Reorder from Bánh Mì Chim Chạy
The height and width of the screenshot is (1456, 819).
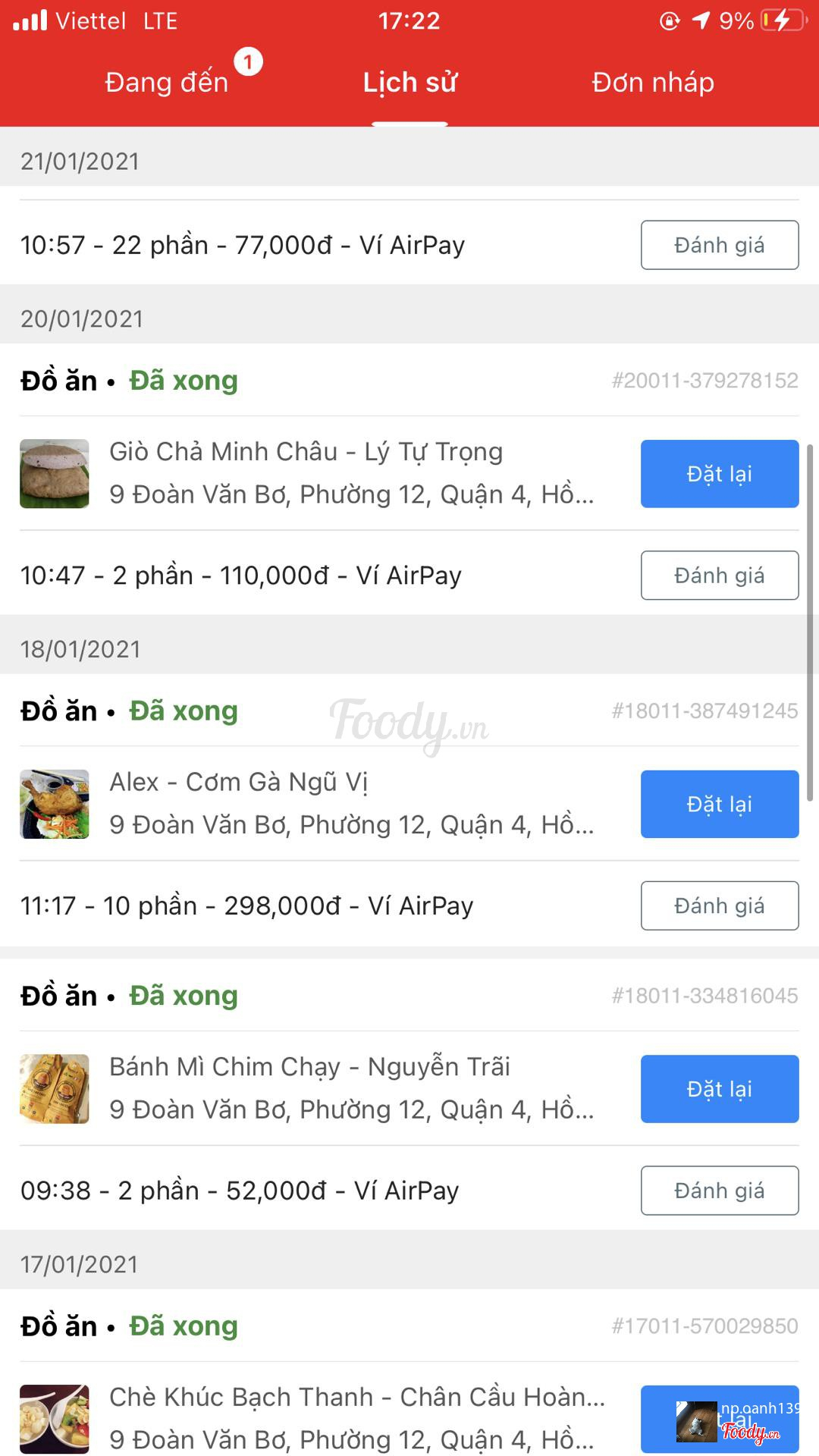(x=719, y=1089)
